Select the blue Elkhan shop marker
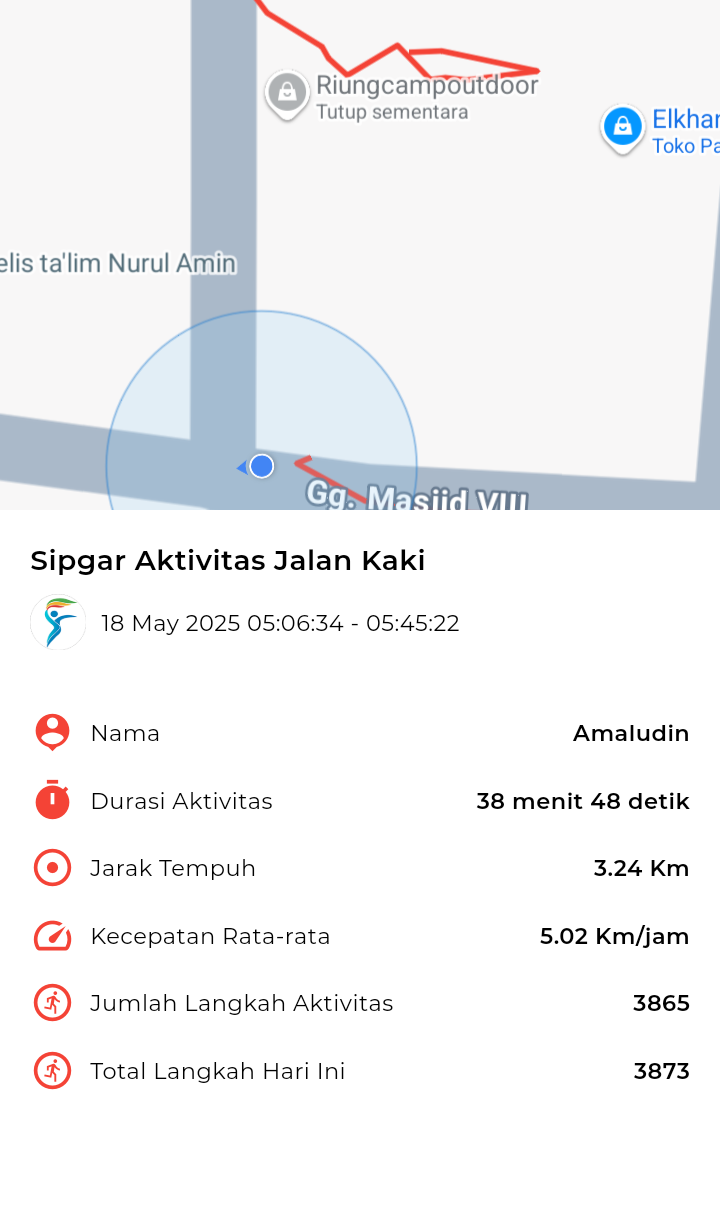 (622, 129)
